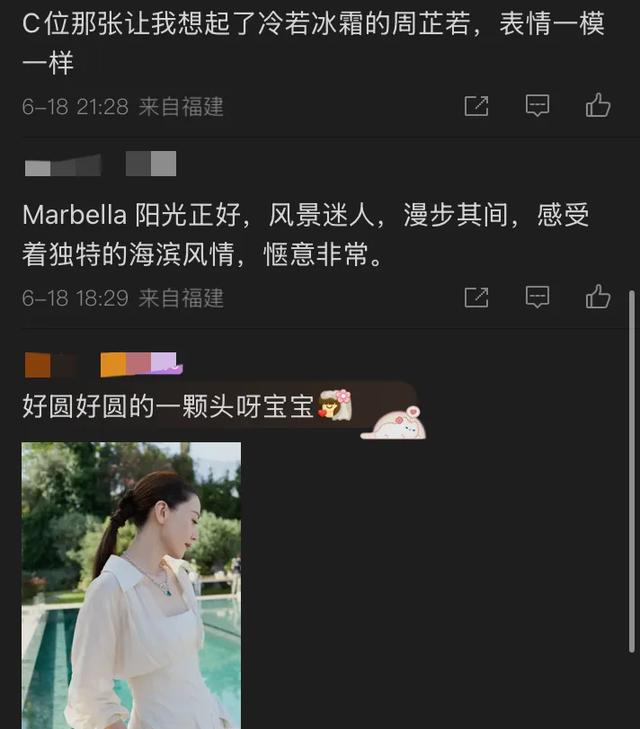Reply to the Marbella comment
The image size is (640, 729).
pos(538,297)
